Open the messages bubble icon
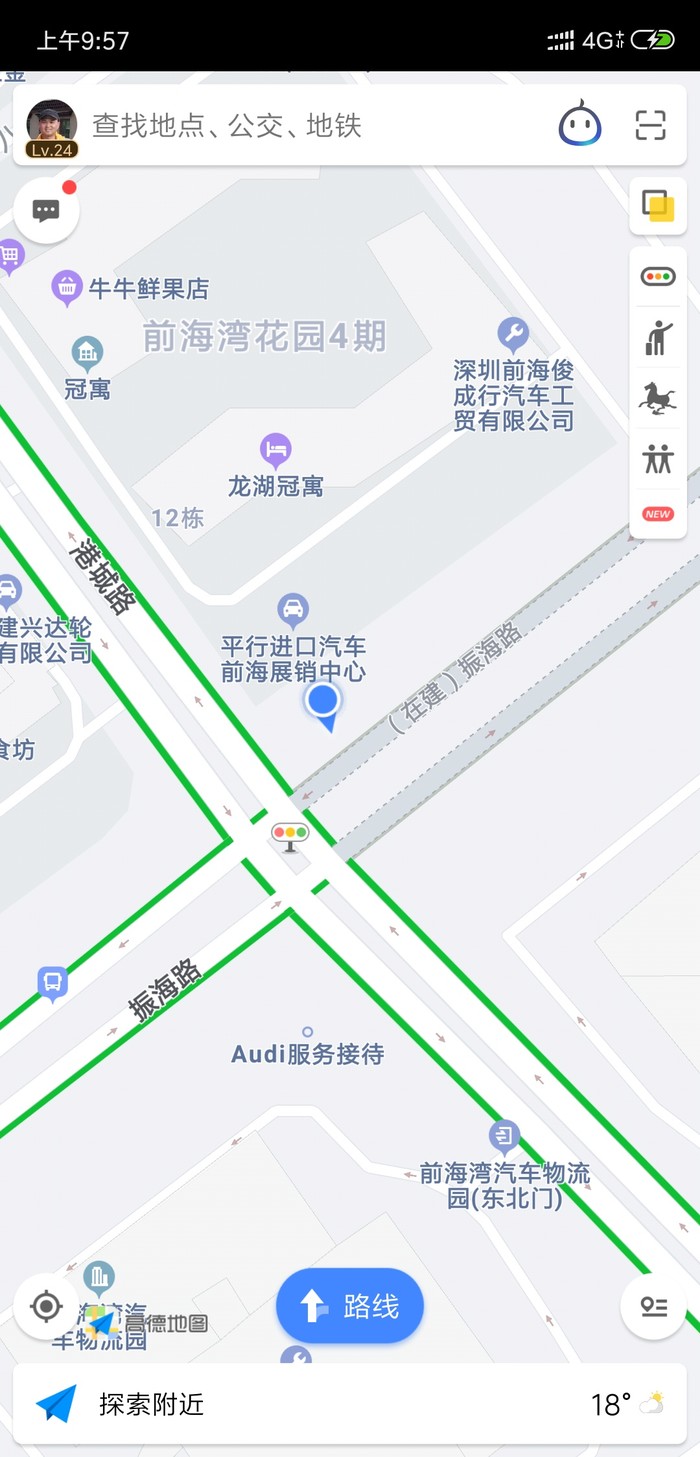Screen dimensions: 700x1457 46,211
